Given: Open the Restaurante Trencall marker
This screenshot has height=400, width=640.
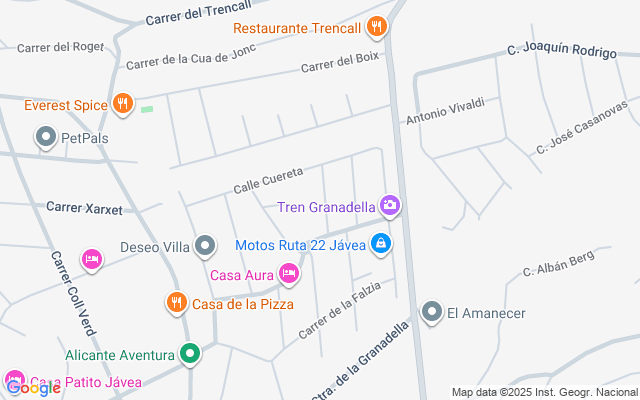Looking at the screenshot, I should click(377, 28).
